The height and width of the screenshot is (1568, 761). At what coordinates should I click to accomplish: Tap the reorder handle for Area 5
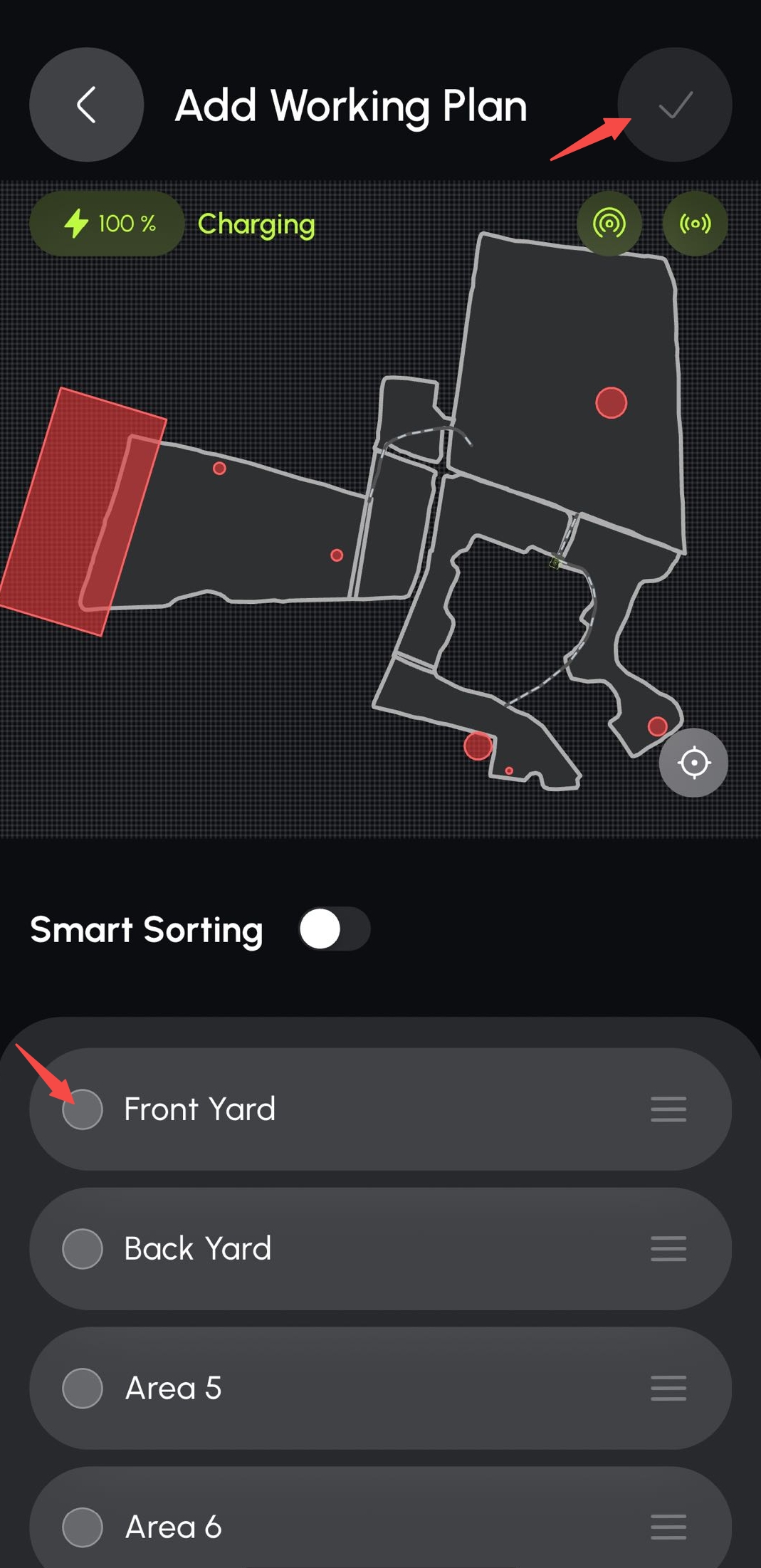point(668,1388)
